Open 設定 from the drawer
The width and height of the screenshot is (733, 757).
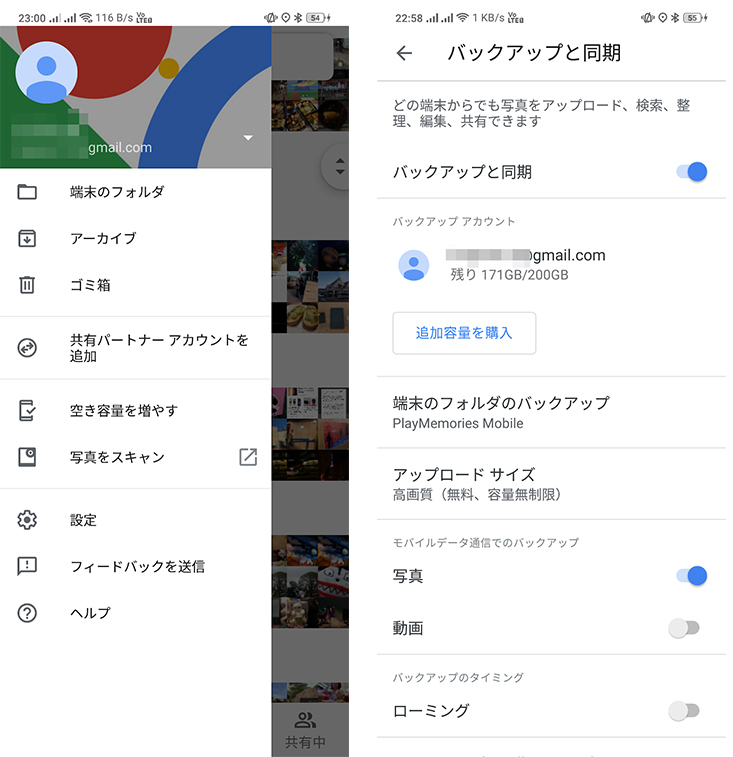(83, 520)
